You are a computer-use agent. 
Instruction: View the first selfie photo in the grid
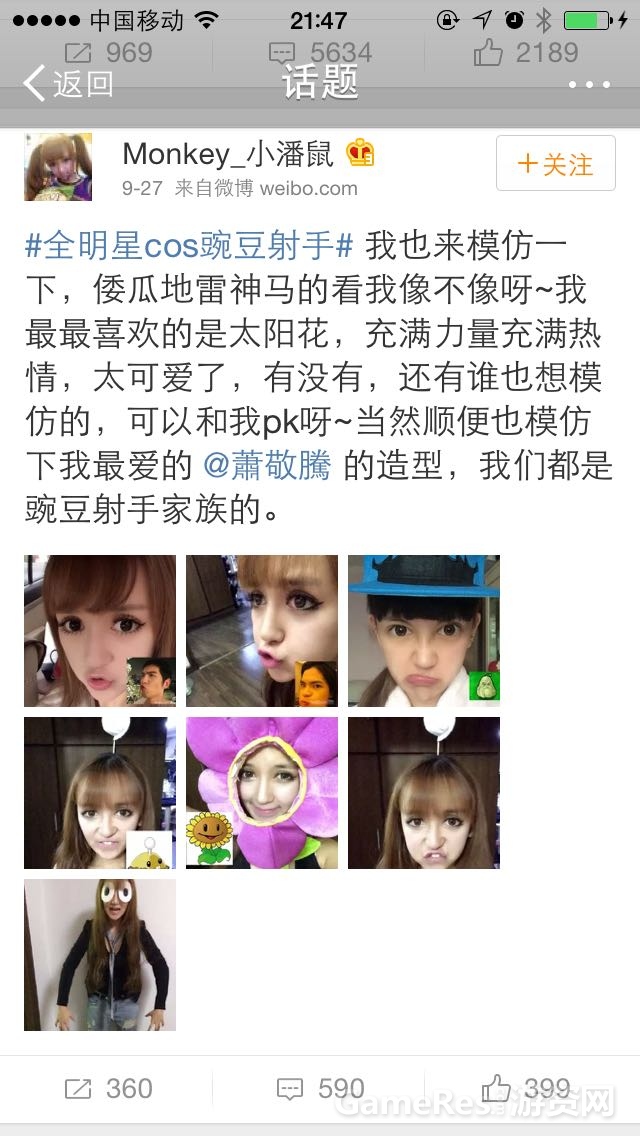click(100, 631)
